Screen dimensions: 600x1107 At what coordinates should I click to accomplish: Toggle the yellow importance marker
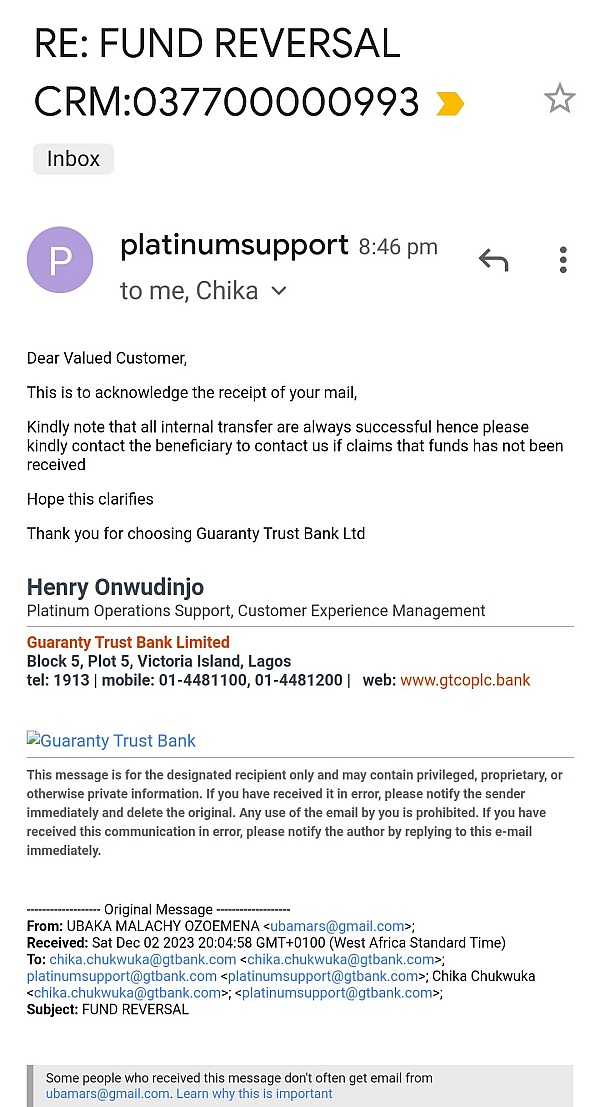[450, 104]
